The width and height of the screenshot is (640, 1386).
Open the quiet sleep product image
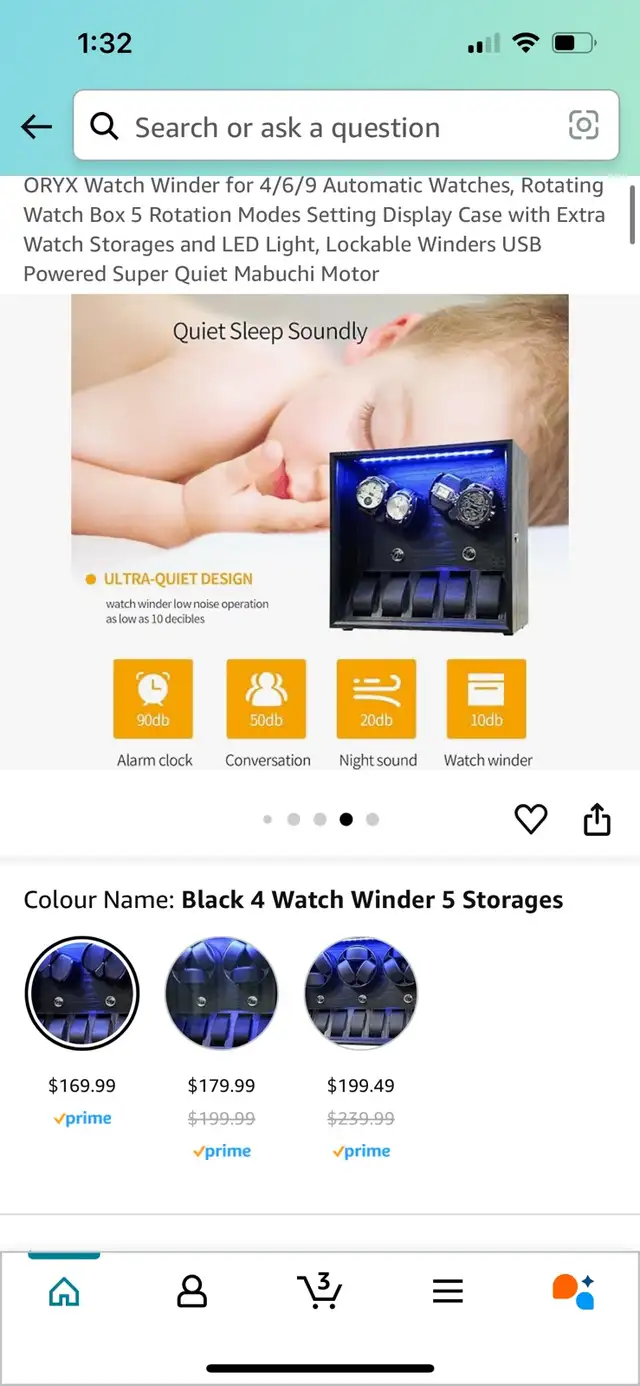coord(320,532)
